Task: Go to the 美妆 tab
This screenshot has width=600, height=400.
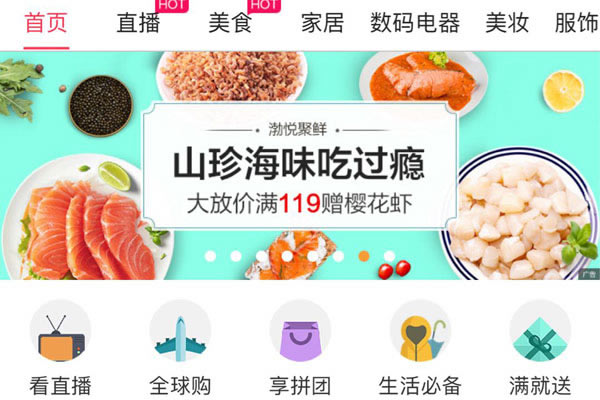Action: (x=507, y=24)
